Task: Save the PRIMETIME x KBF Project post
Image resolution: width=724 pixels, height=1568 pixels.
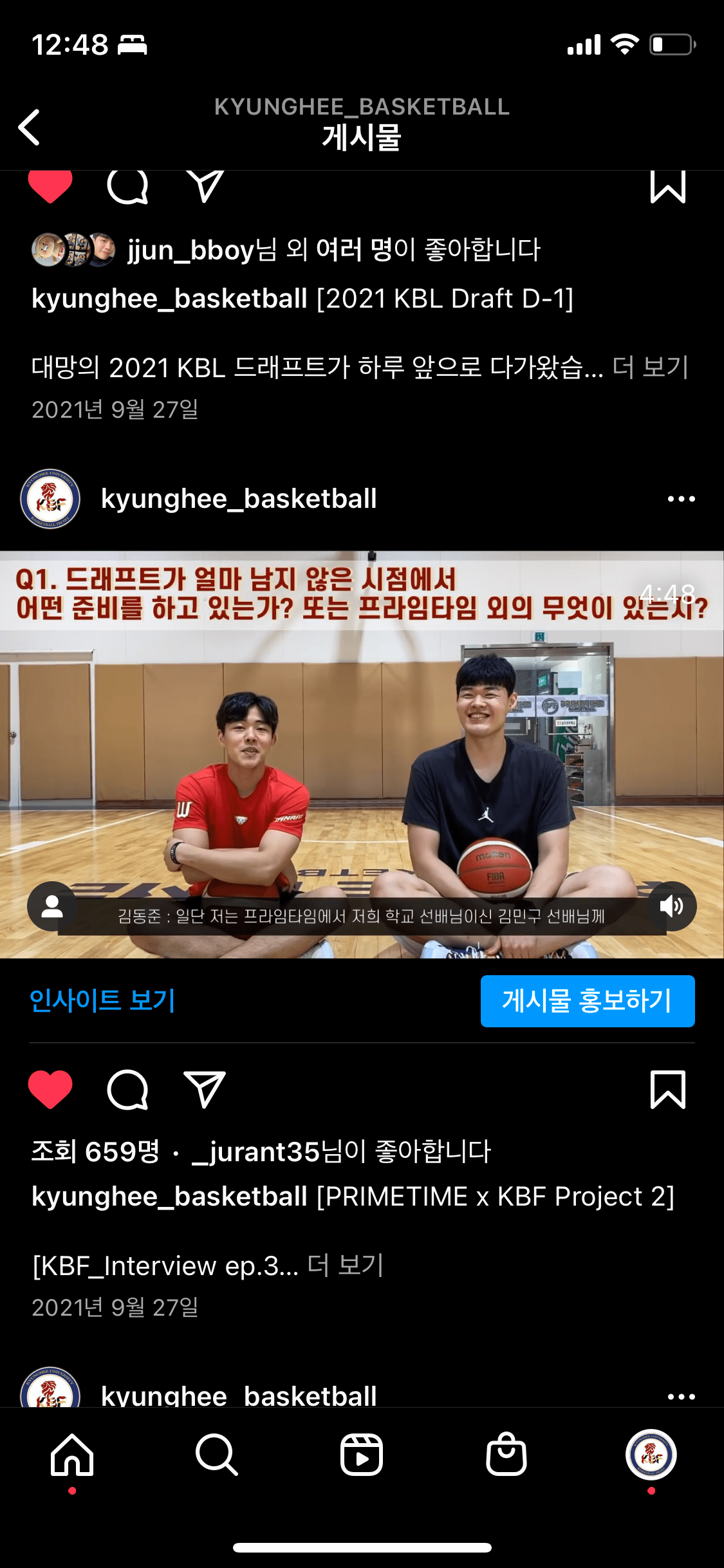Action: (x=667, y=1090)
